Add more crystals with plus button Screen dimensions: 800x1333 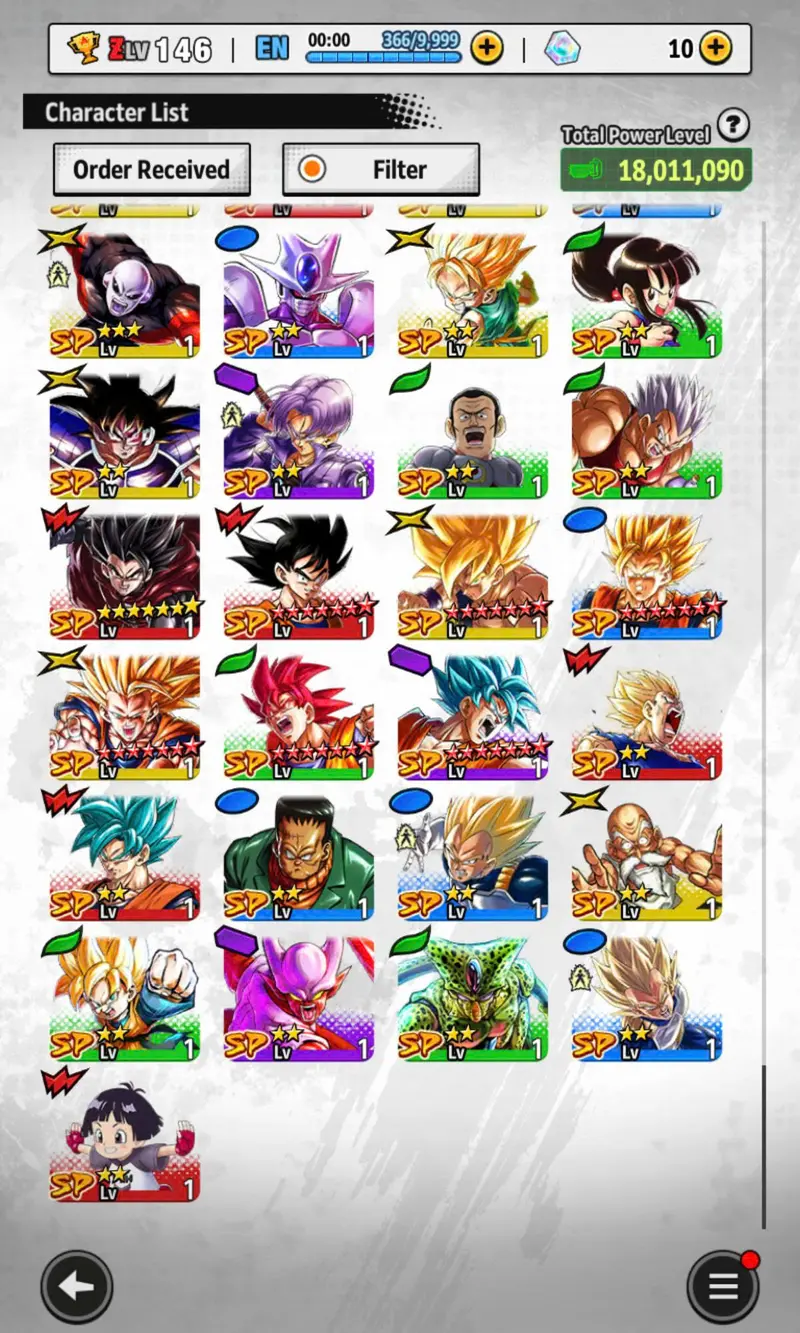[715, 48]
